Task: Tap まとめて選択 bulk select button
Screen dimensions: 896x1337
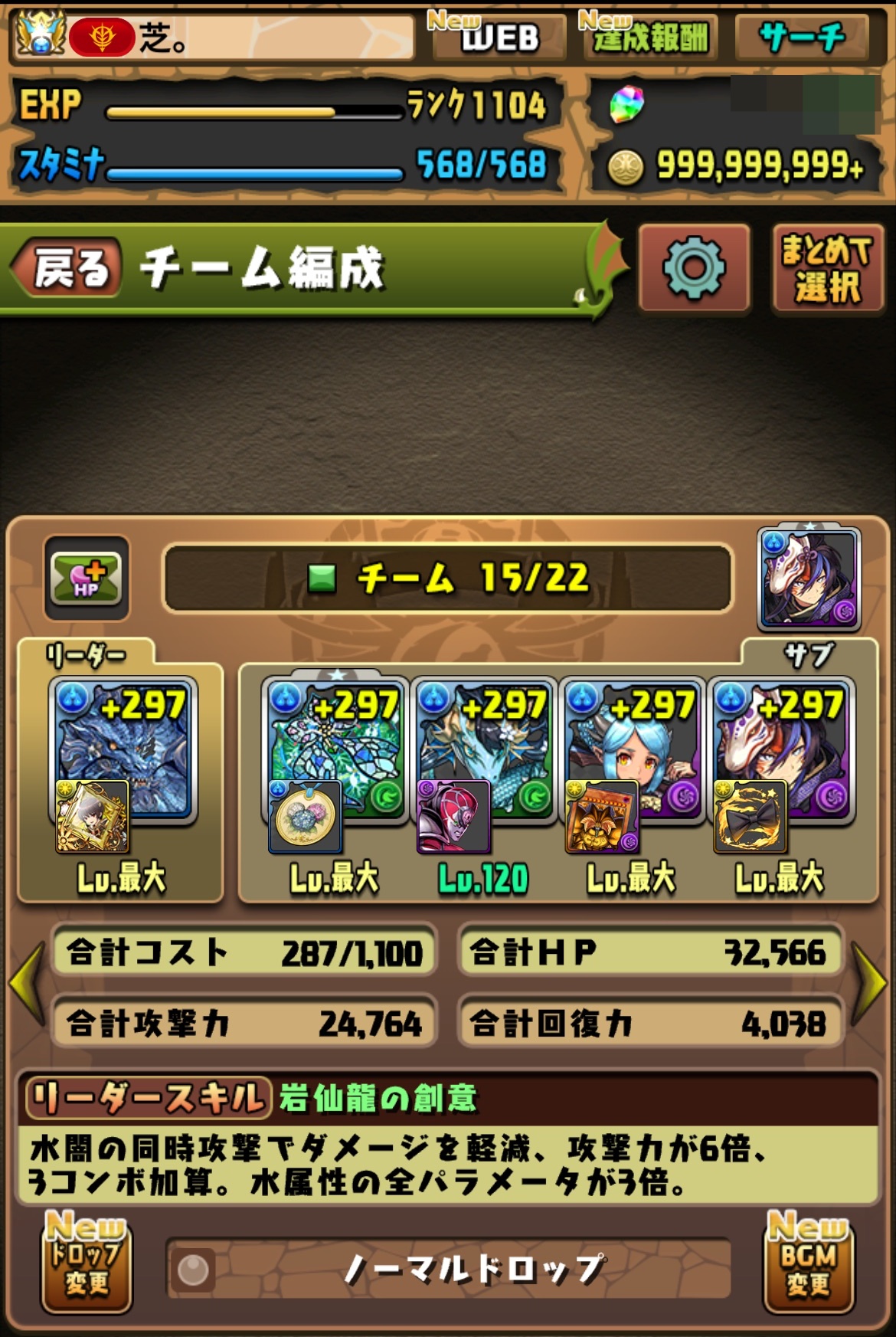Action: (827, 268)
